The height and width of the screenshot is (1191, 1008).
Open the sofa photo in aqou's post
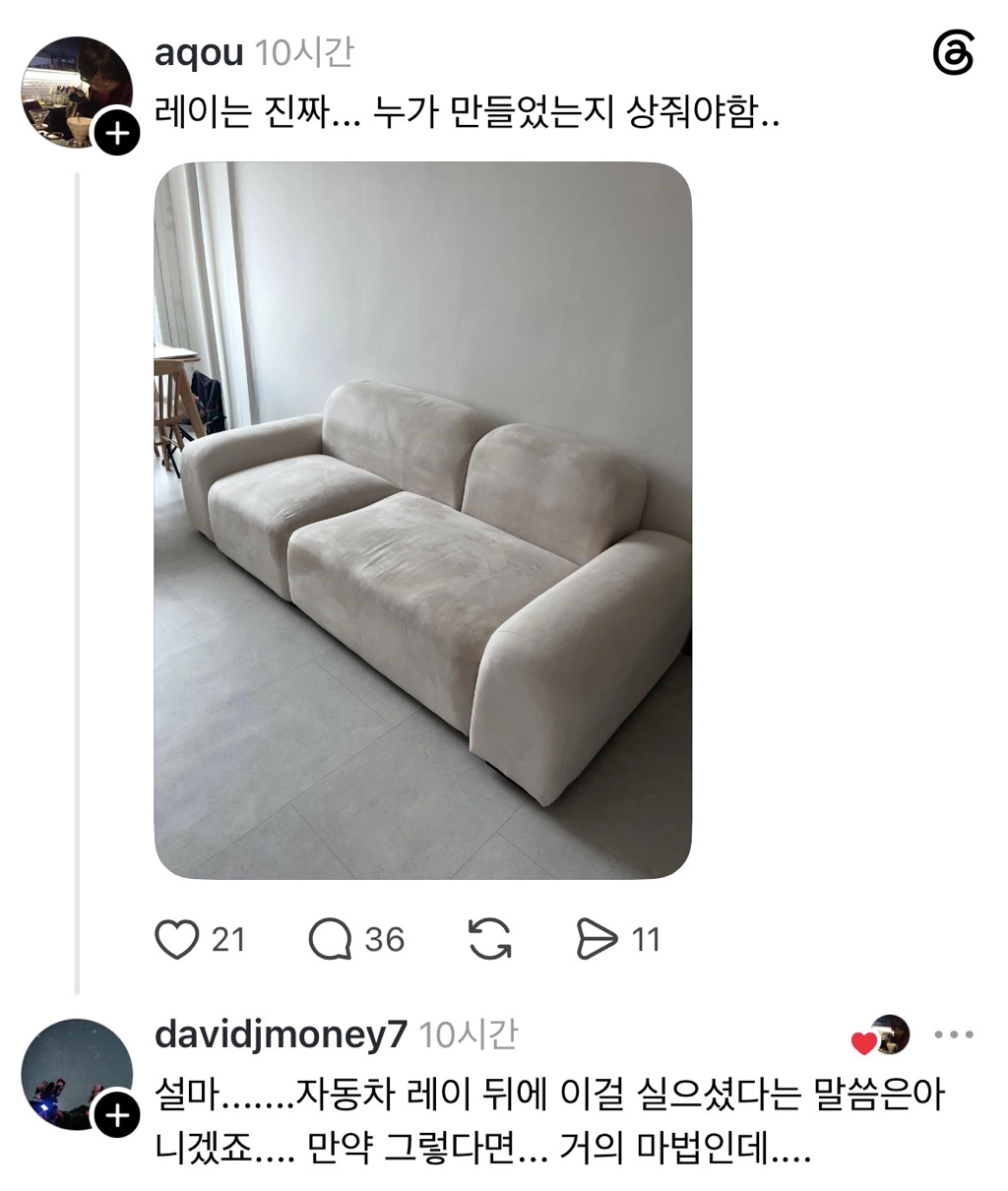click(x=423, y=521)
